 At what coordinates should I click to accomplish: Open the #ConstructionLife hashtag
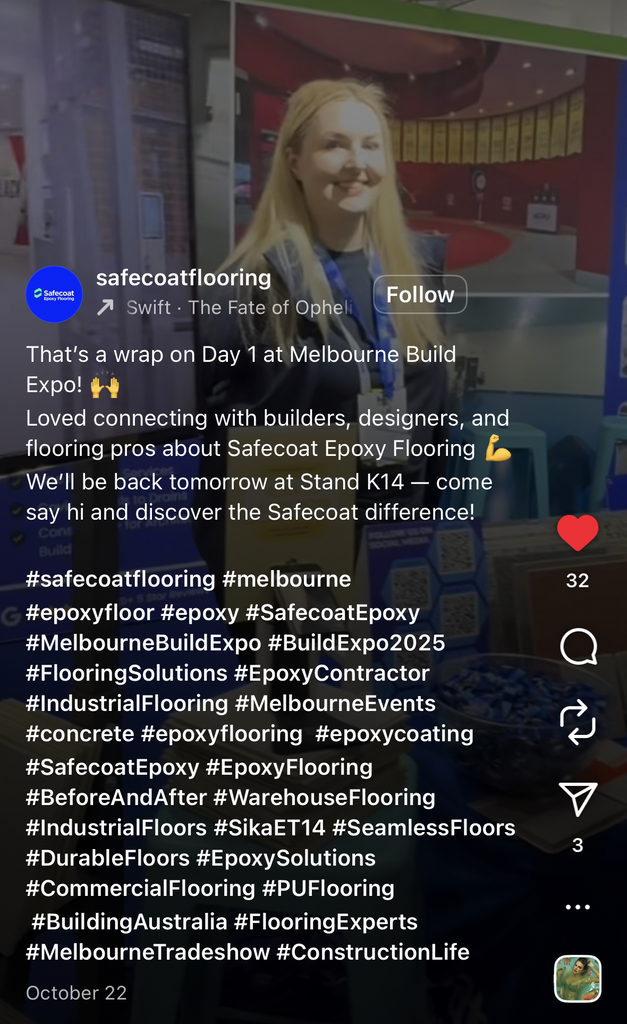373,952
